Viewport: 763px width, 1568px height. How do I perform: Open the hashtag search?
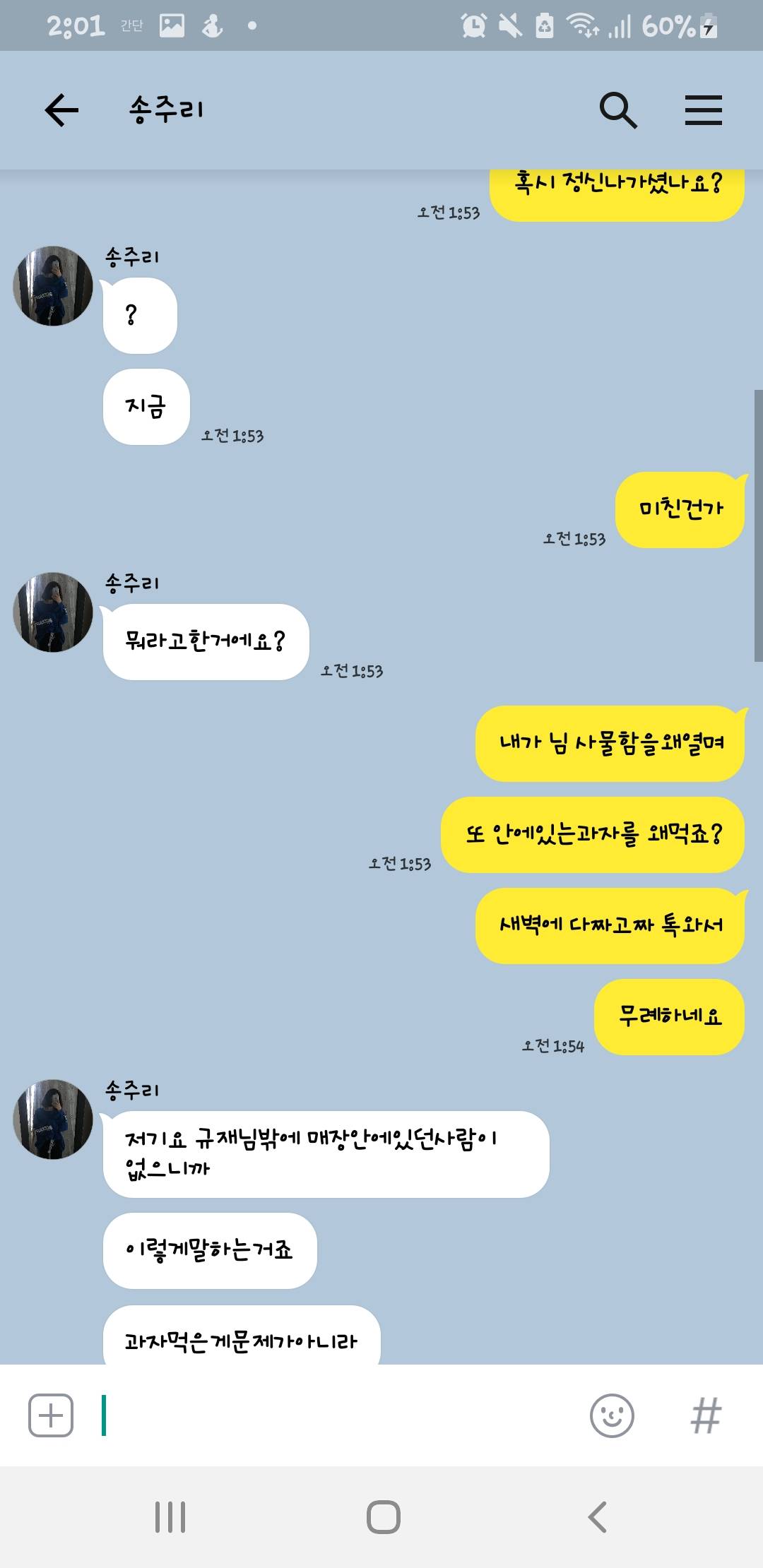click(x=706, y=1415)
